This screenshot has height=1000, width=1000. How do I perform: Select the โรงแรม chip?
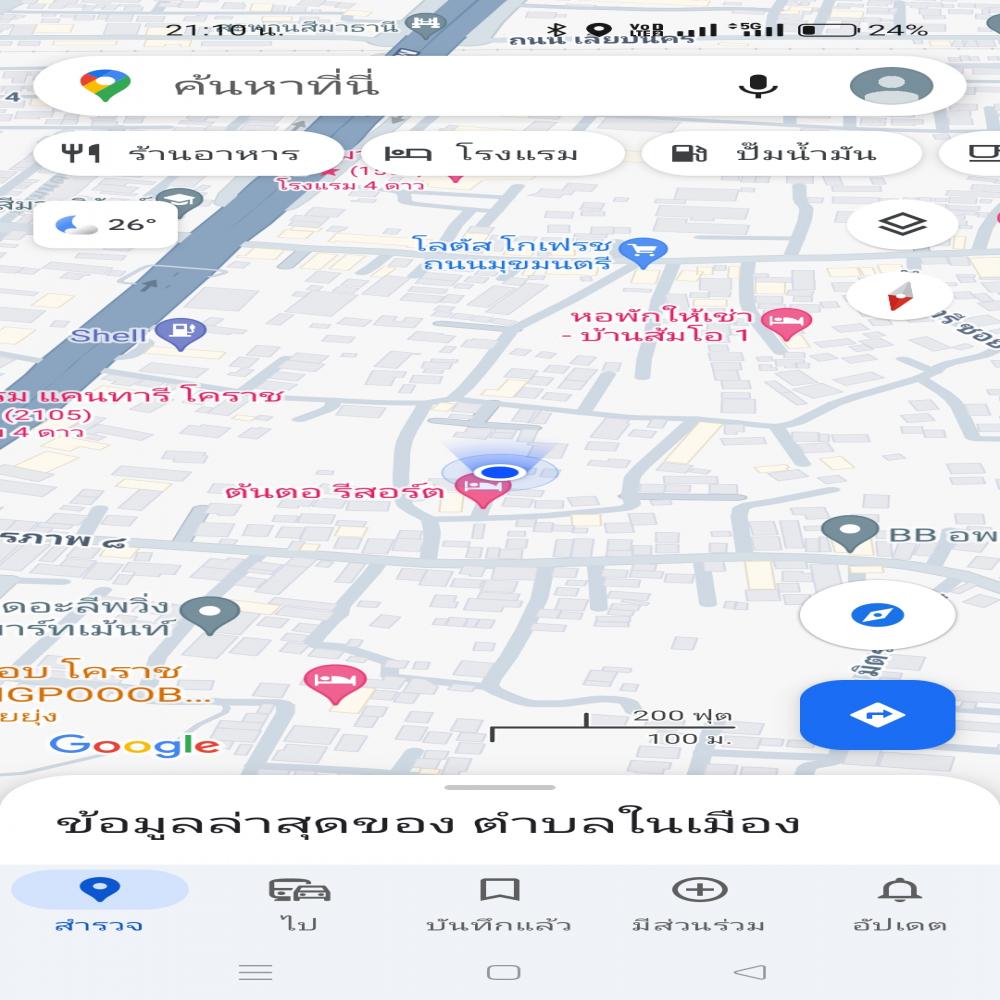coord(493,154)
